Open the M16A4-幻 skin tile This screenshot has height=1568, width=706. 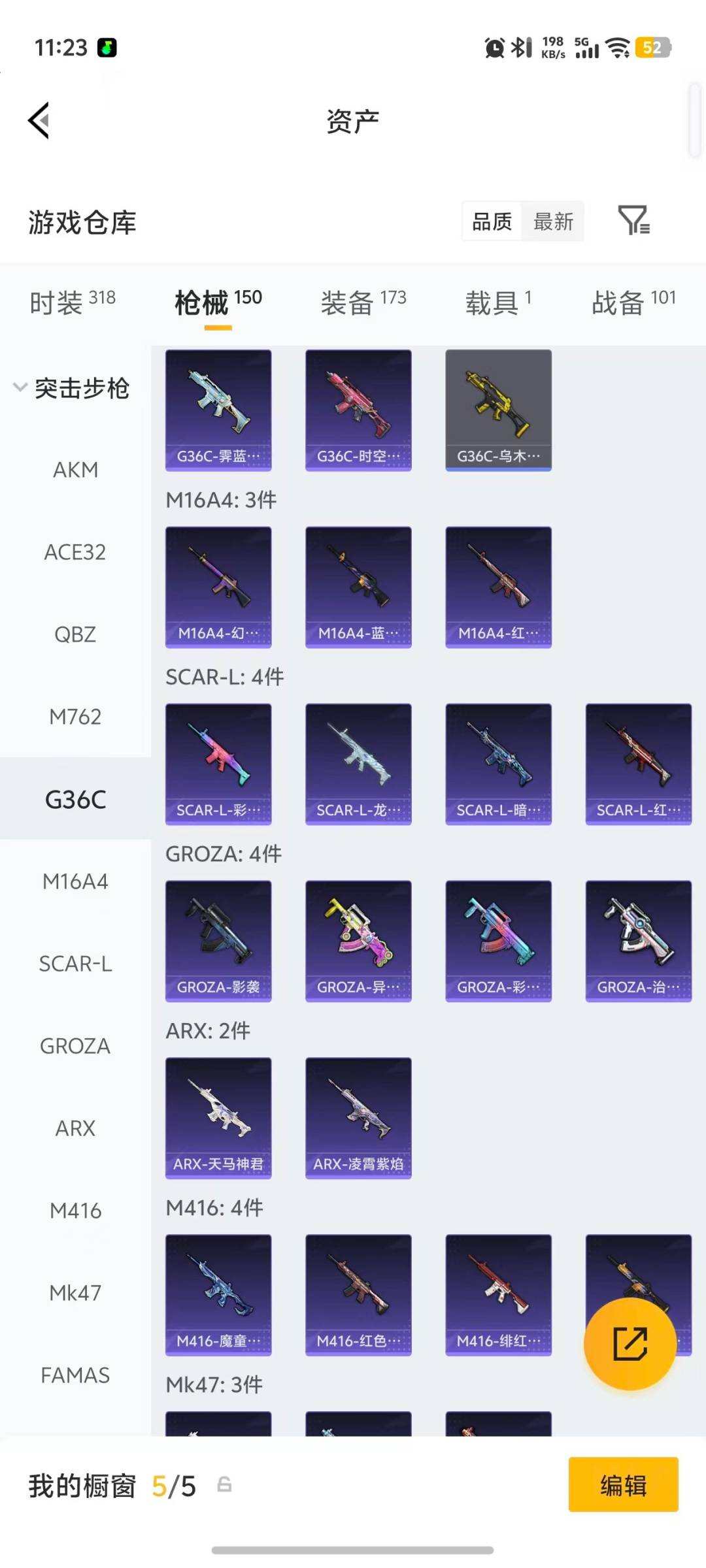point(218,587)
